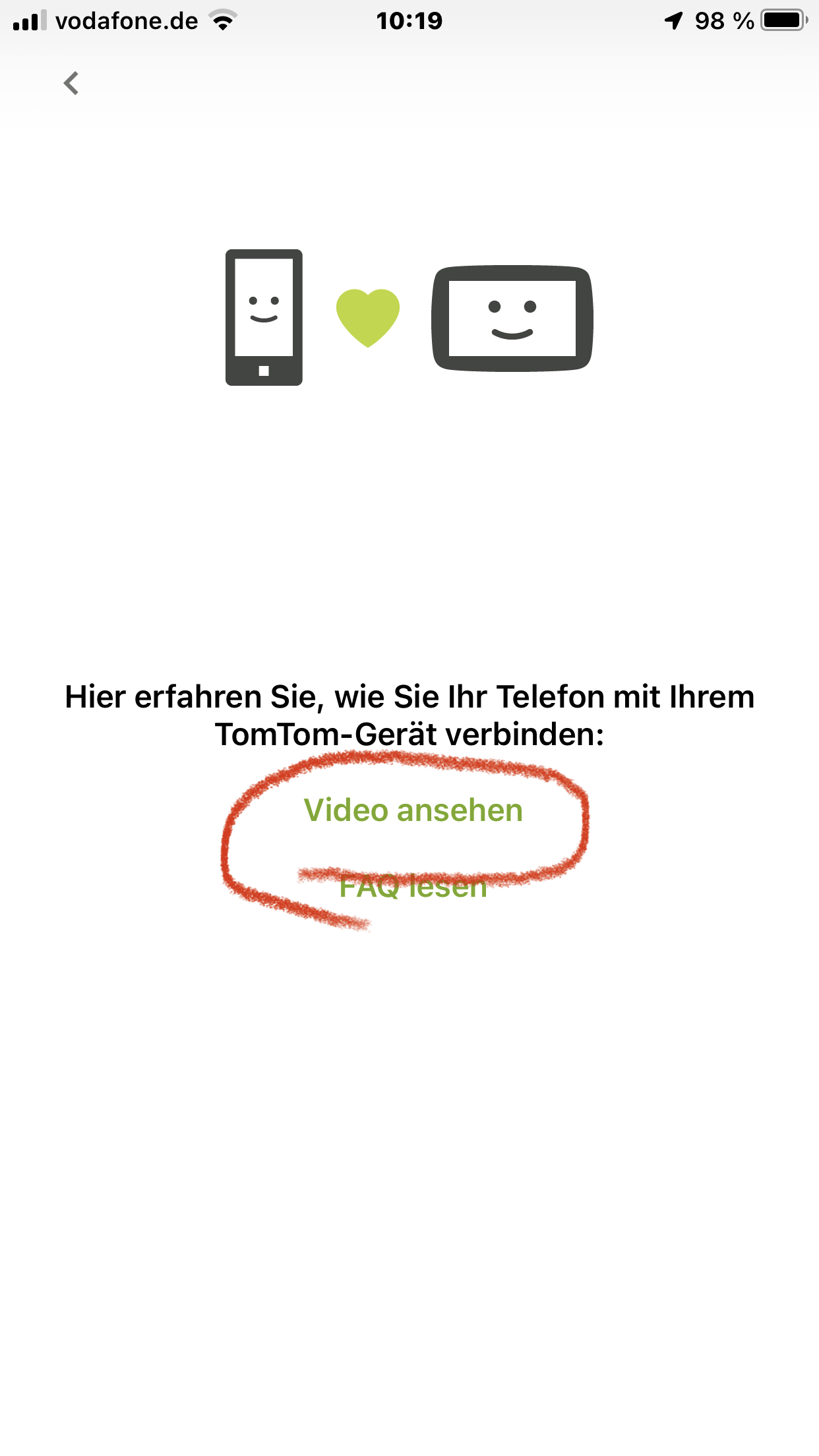Open the FAQ lesen link
819x1456 pixels.
[x=413, y=887]
